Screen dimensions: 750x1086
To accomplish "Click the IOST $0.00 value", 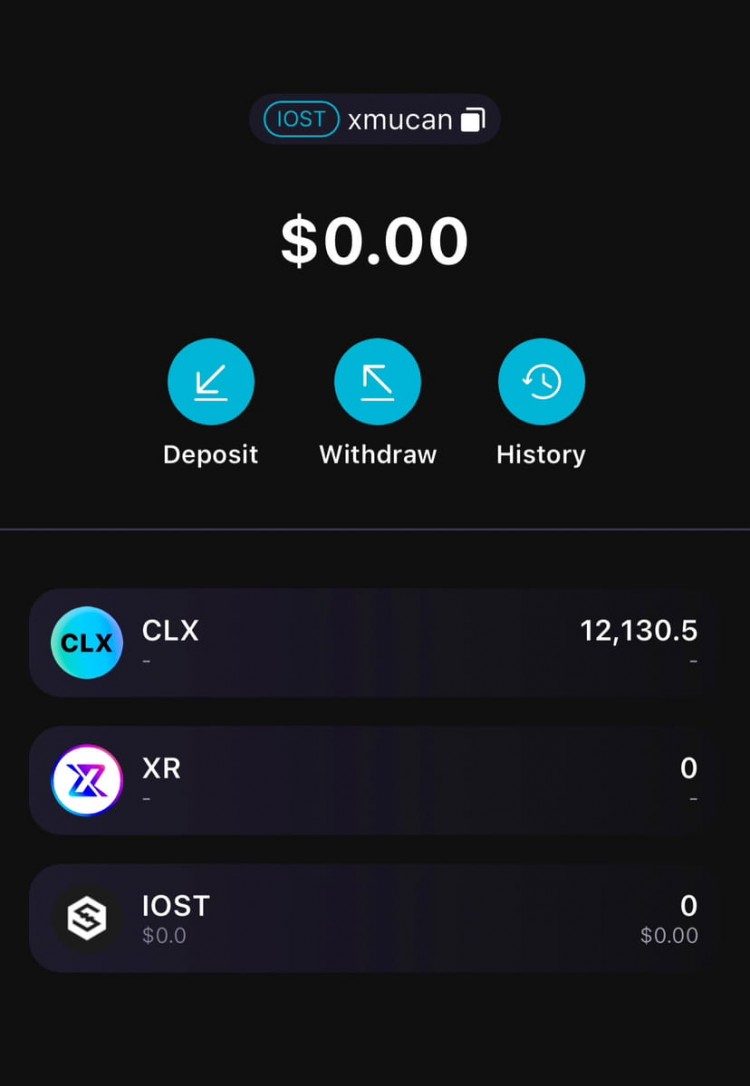I will coord(669,936).
